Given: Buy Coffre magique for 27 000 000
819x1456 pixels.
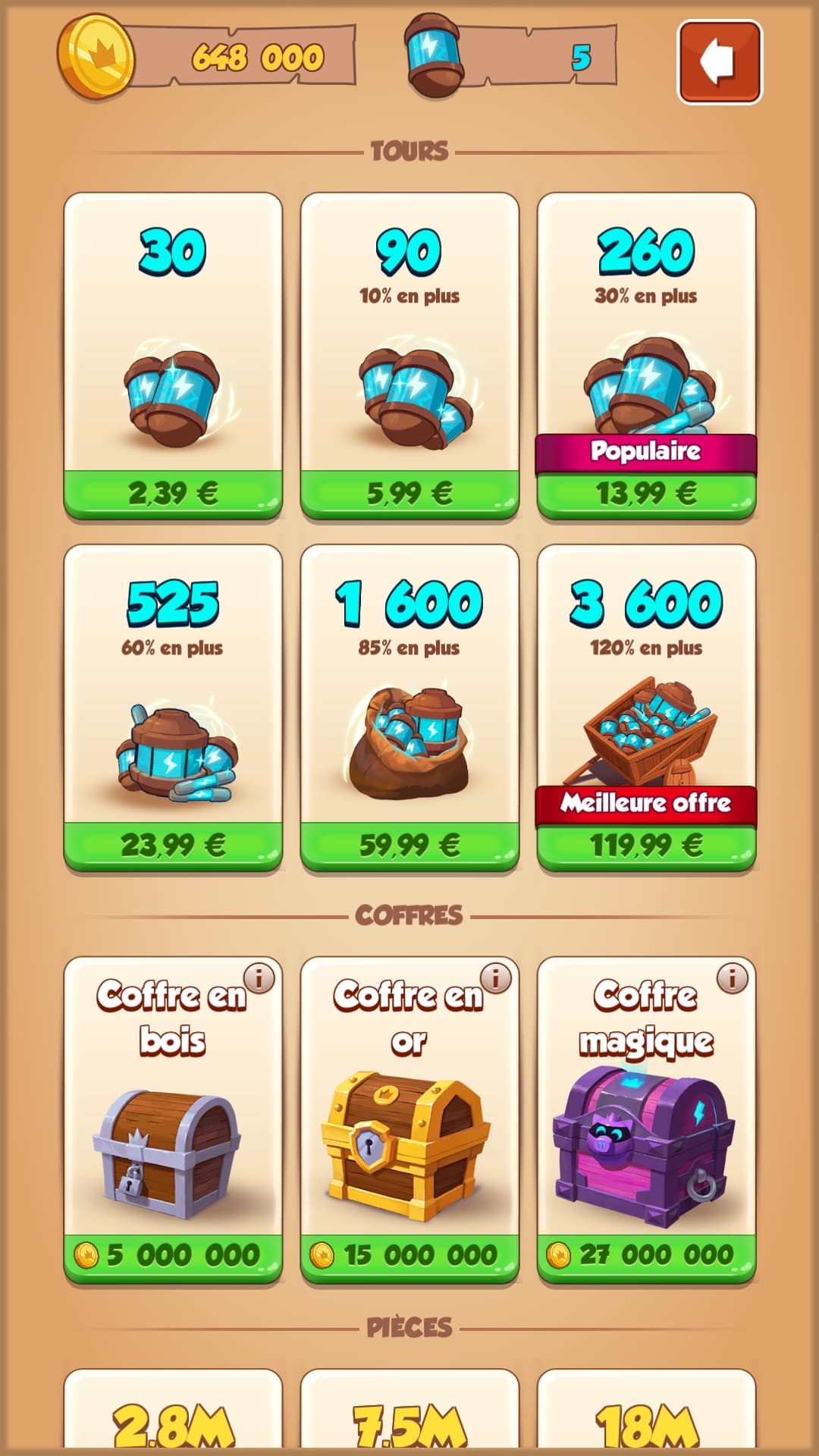Looking at the screenshot, I should pos(646,1255).
